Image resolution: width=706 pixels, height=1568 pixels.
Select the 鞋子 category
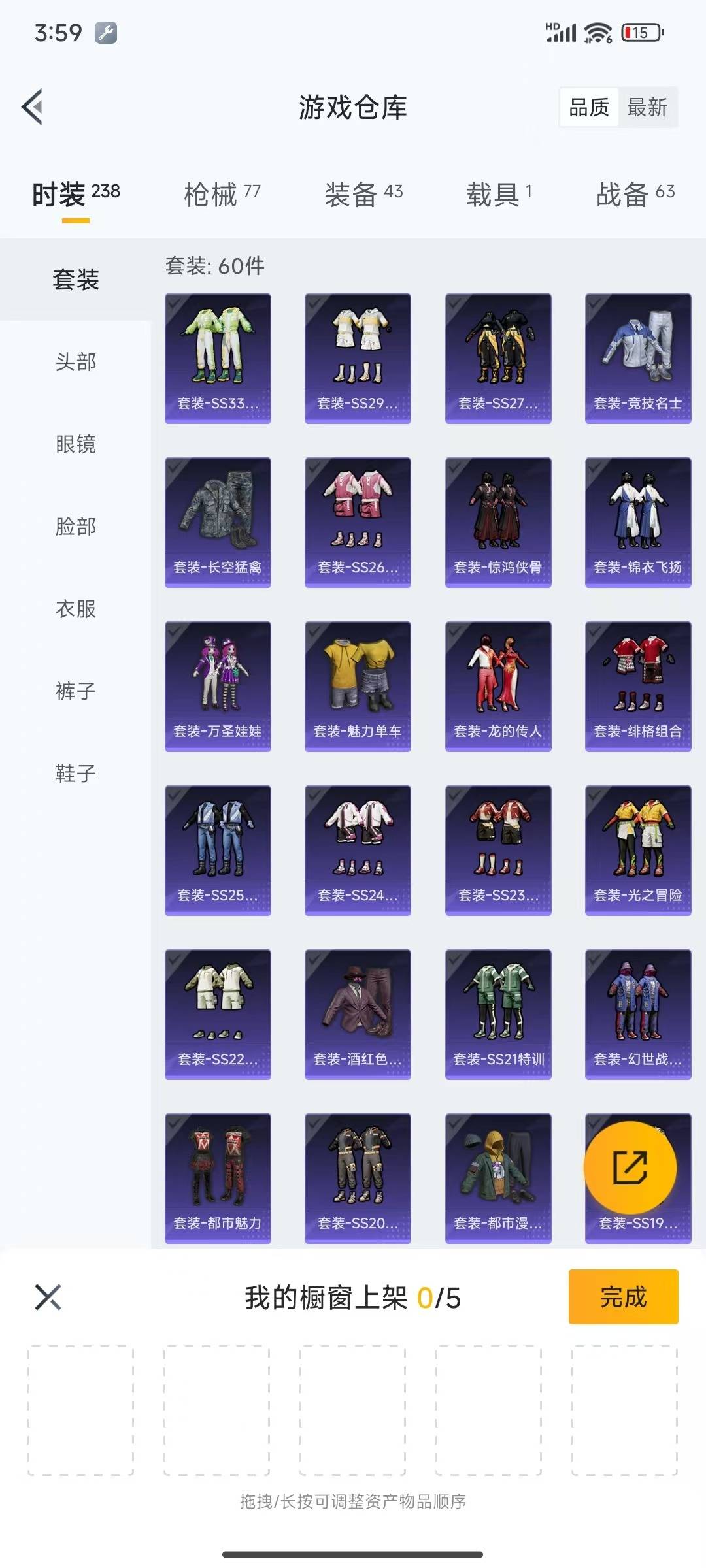[76, 774]
